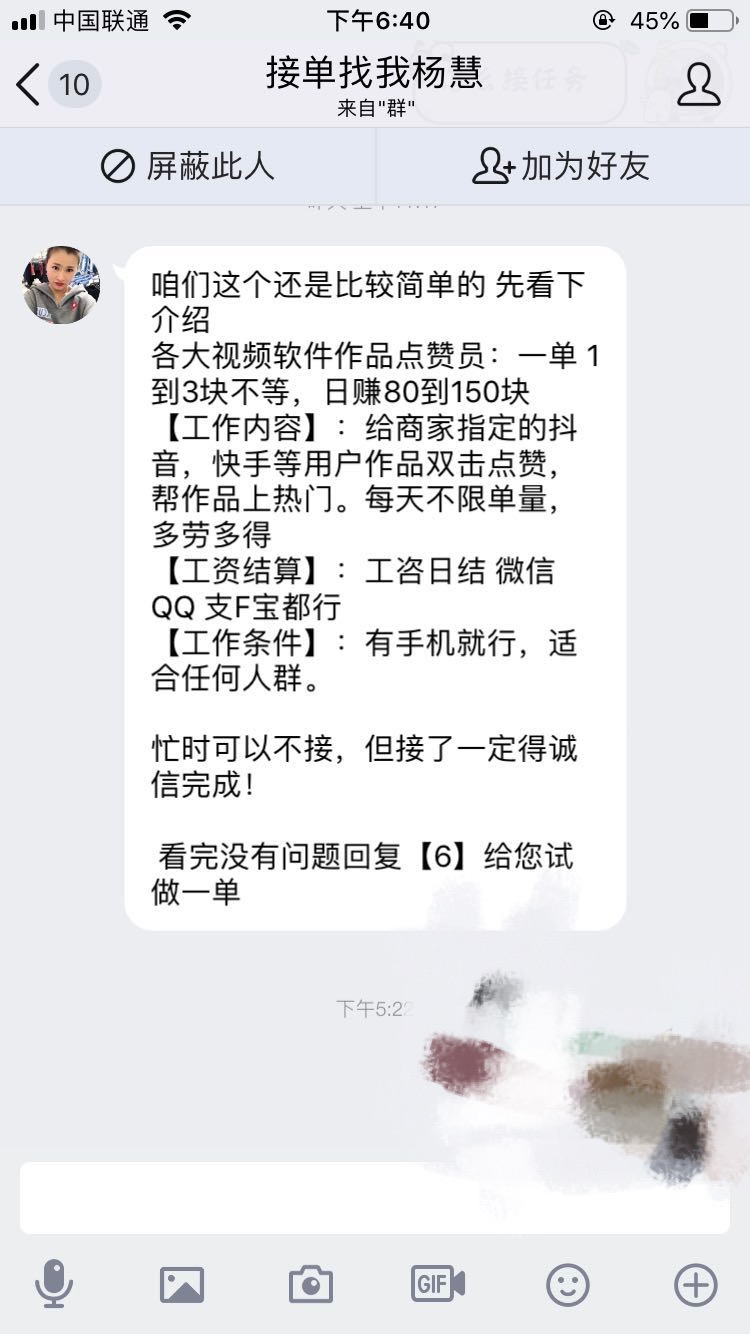Open more options with plus icon
The image size is (750, 1334).
point(696,1284)
